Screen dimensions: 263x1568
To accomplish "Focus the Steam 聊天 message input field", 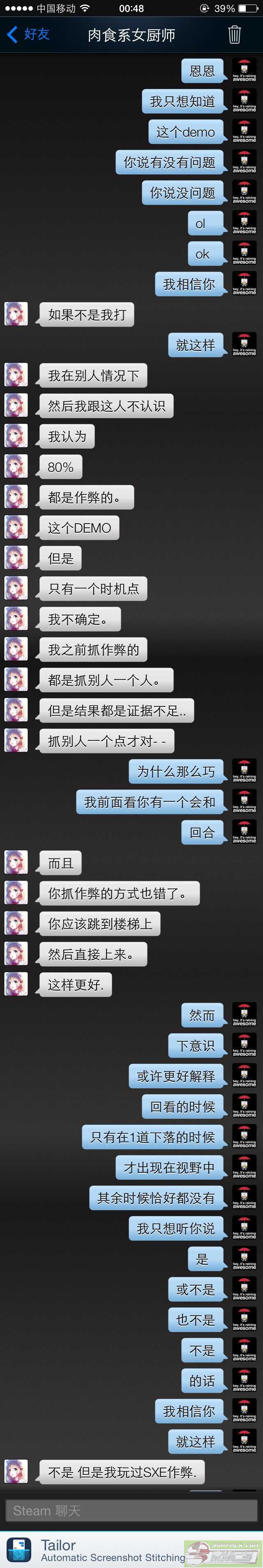I will point(131,1510).
